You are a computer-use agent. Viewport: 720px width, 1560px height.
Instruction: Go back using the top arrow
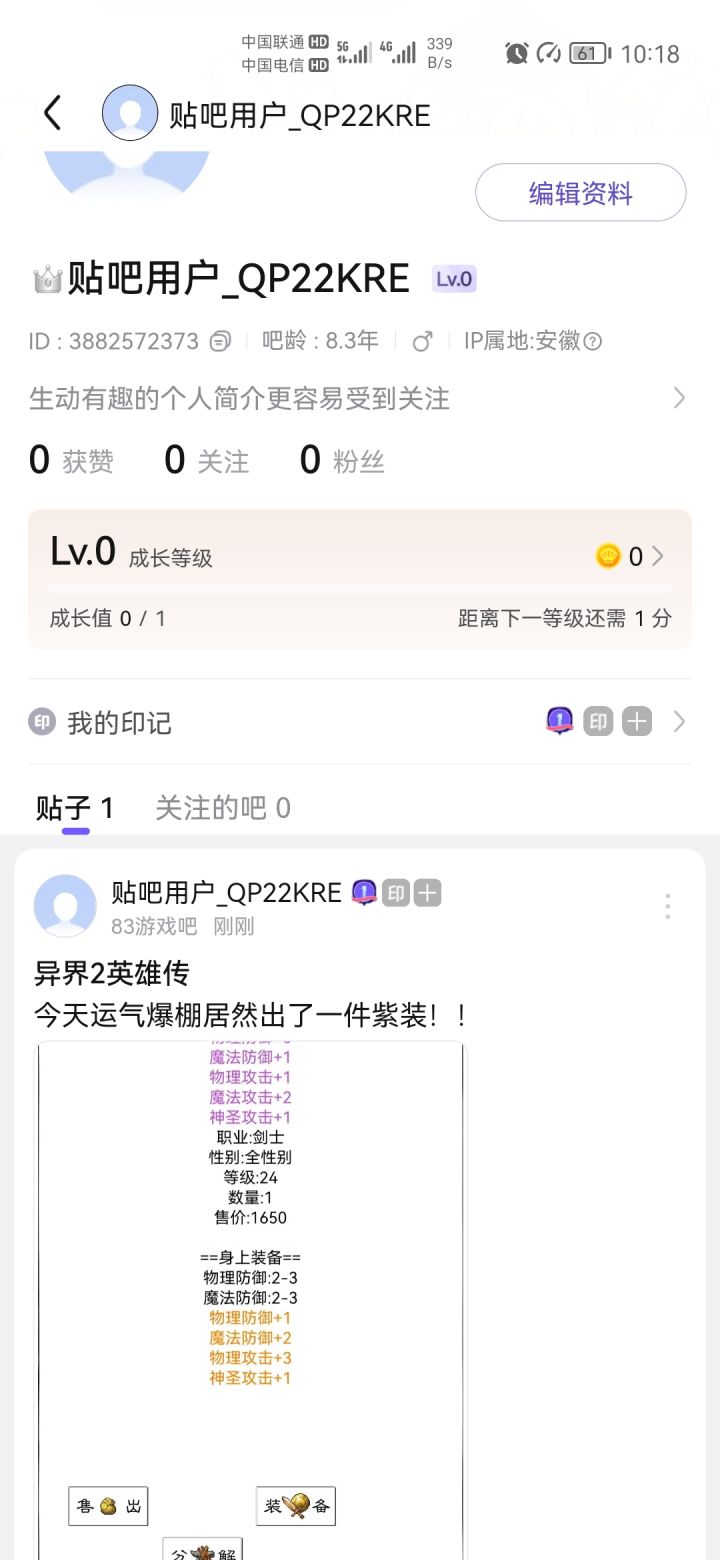click(x=52, y=113)
